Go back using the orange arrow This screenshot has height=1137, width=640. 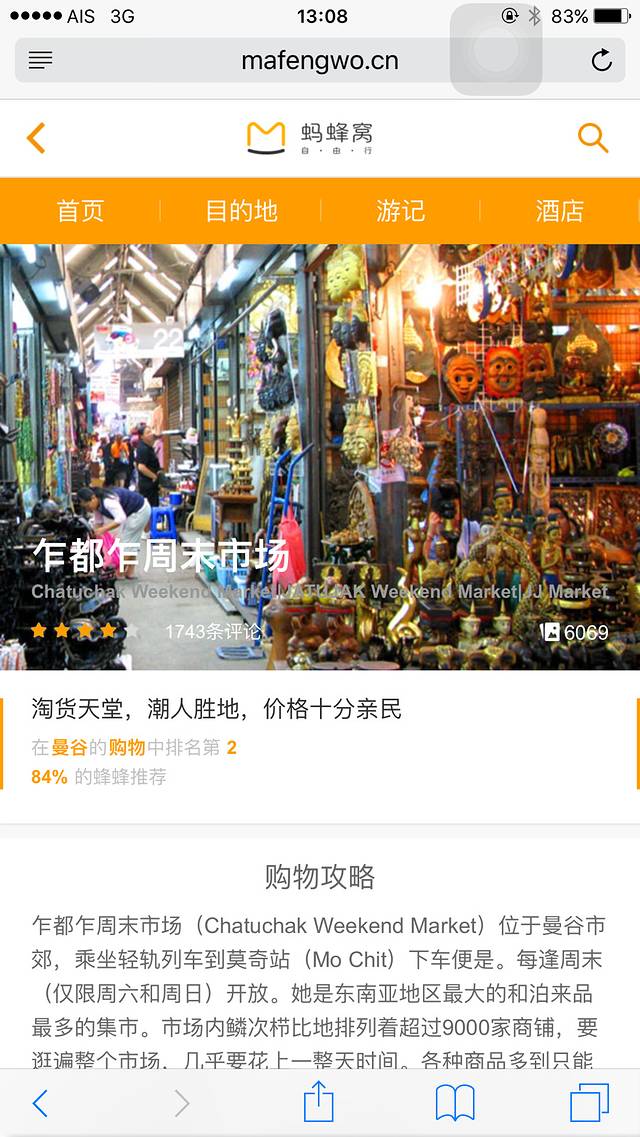click(36, 138)
